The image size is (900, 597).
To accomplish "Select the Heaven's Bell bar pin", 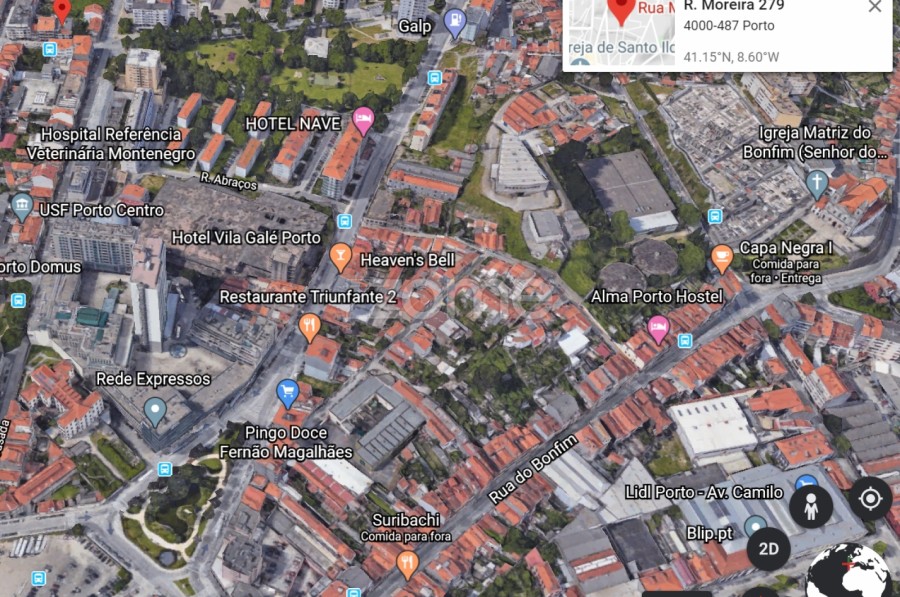I will click(x=340, y=256).
